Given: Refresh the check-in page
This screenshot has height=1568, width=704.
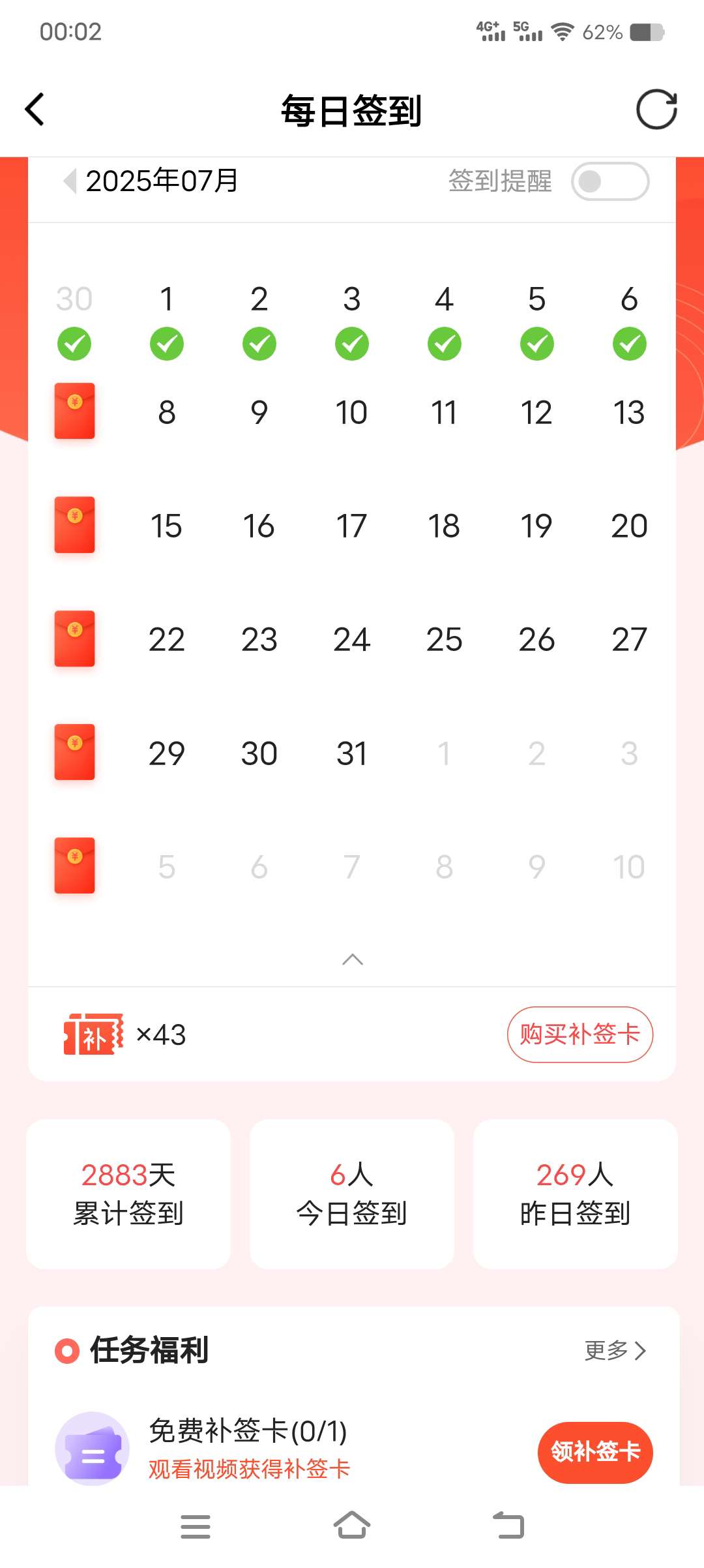Looking at the screenshot, I should [x=656, y=110].
